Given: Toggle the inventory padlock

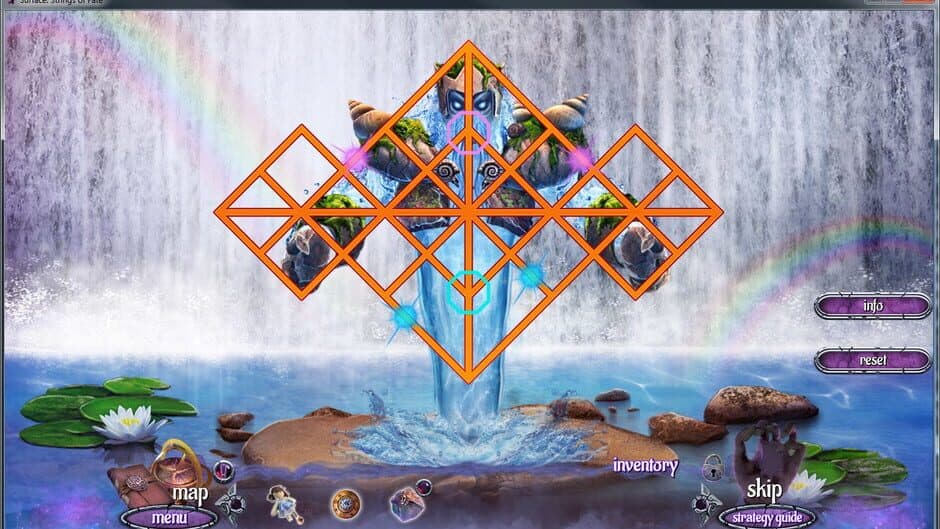Looking at the screenshot, I should [712, 466].
